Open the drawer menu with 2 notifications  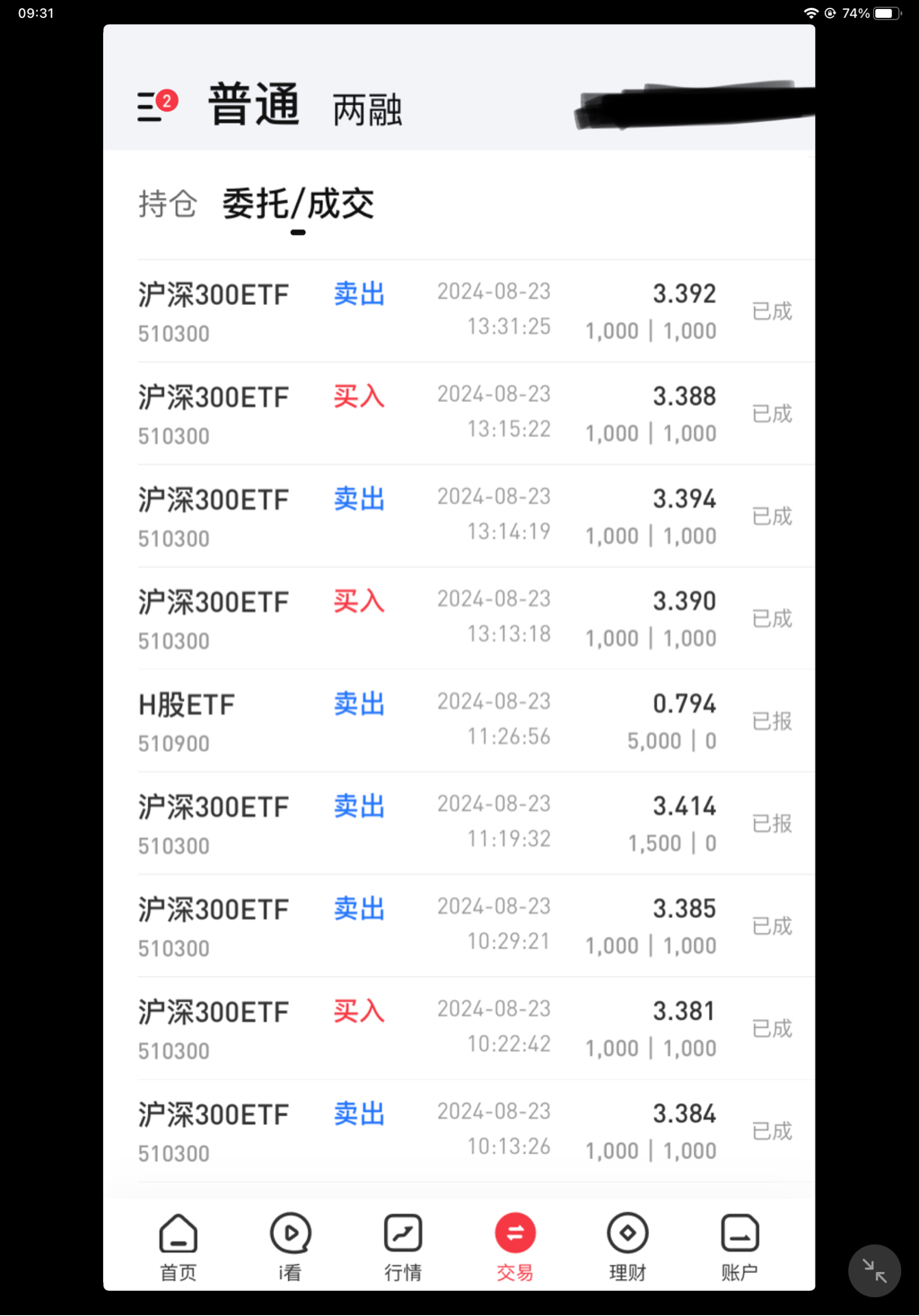tap(156, 106)
